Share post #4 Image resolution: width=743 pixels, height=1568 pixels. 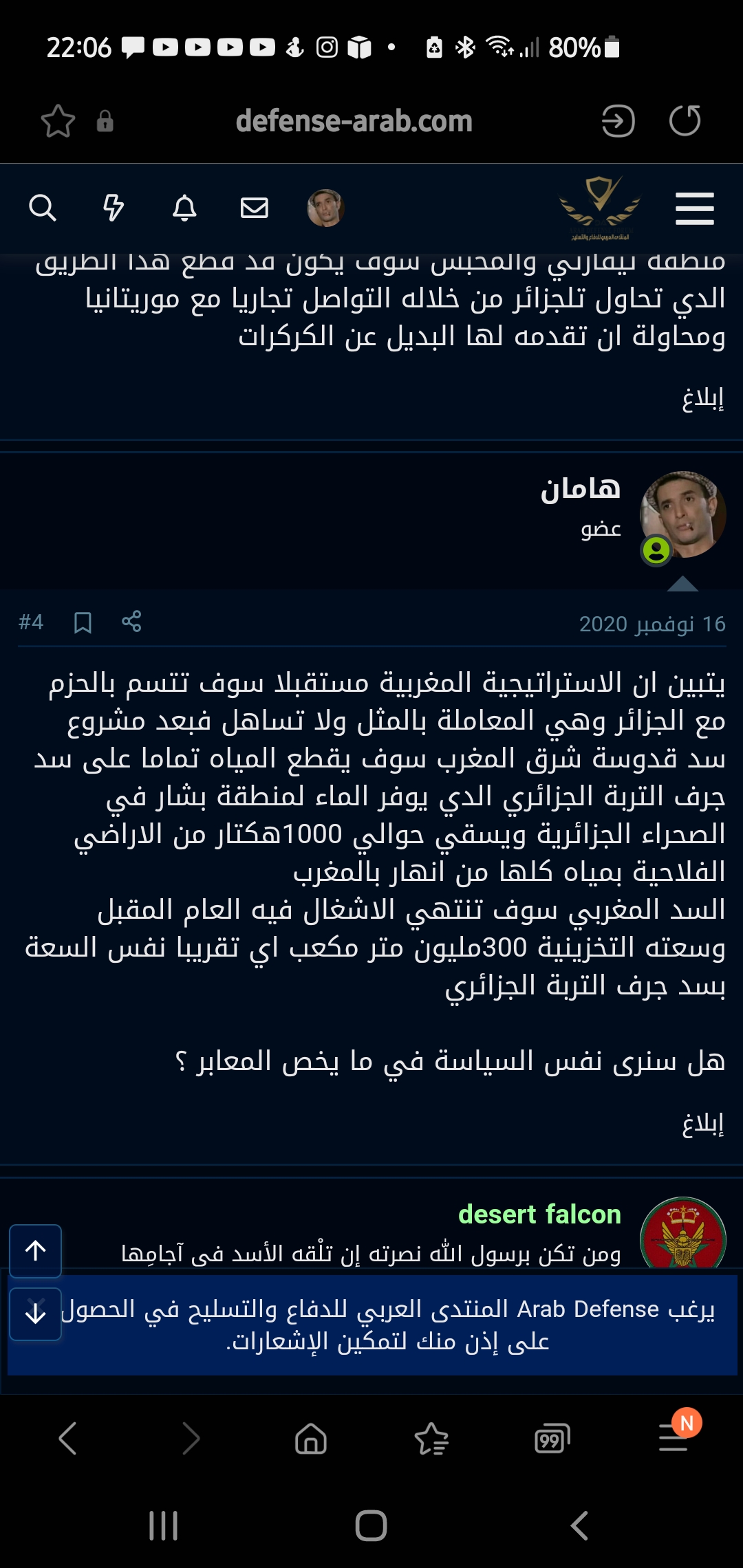coord(131,622)
